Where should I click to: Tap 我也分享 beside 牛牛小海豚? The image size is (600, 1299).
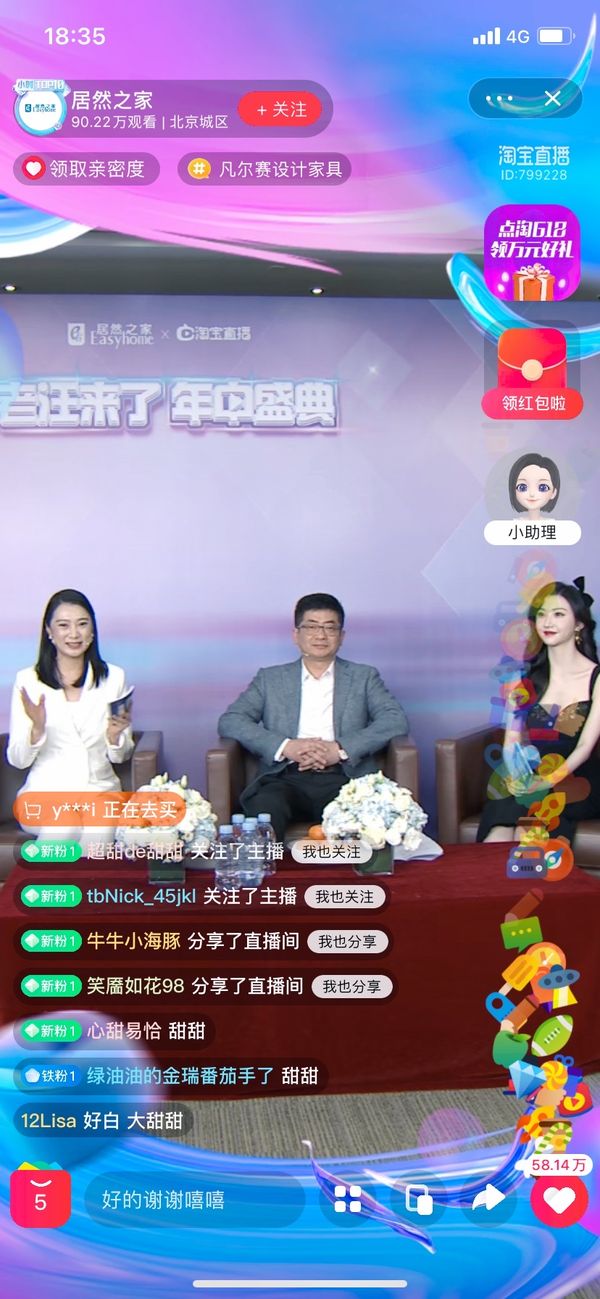point(348,942)
